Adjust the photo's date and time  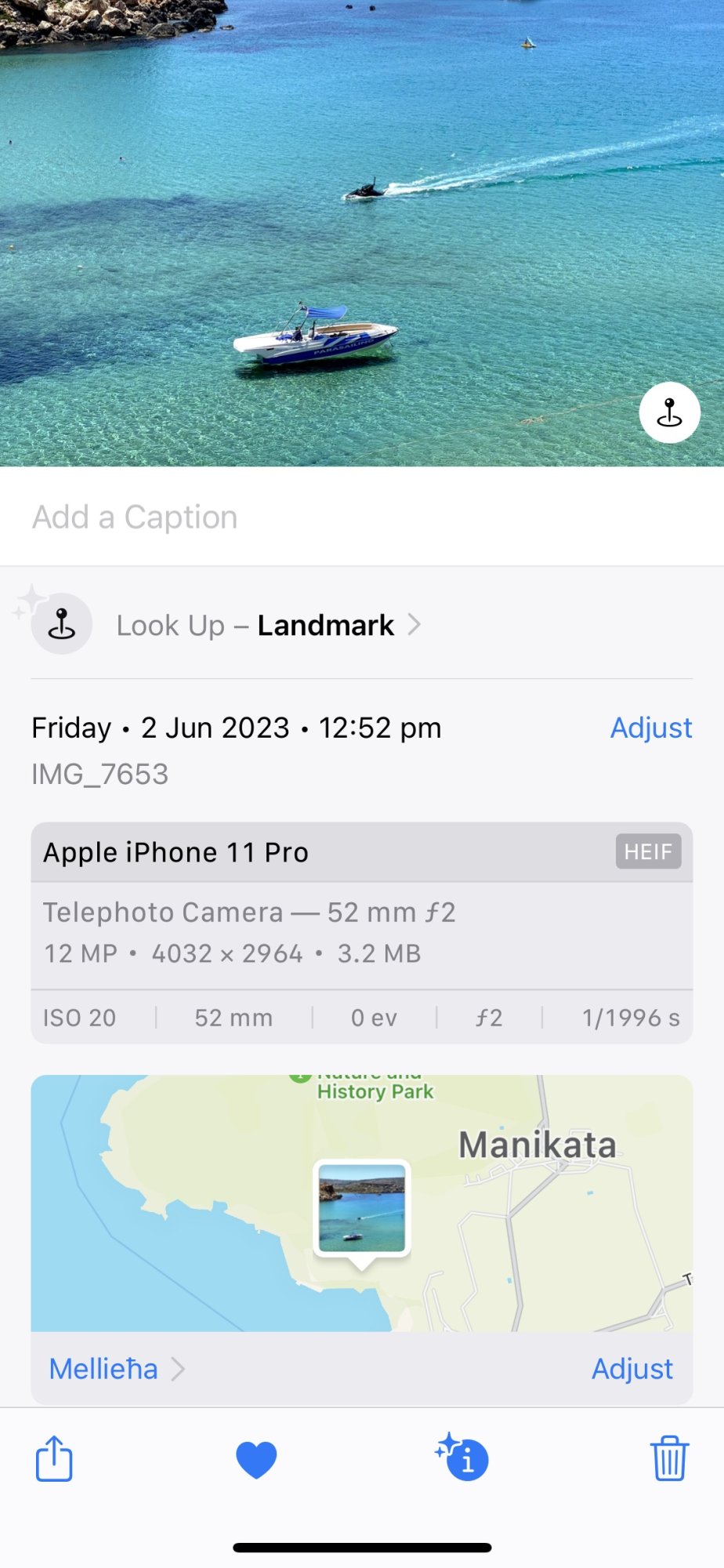point(650,728)
